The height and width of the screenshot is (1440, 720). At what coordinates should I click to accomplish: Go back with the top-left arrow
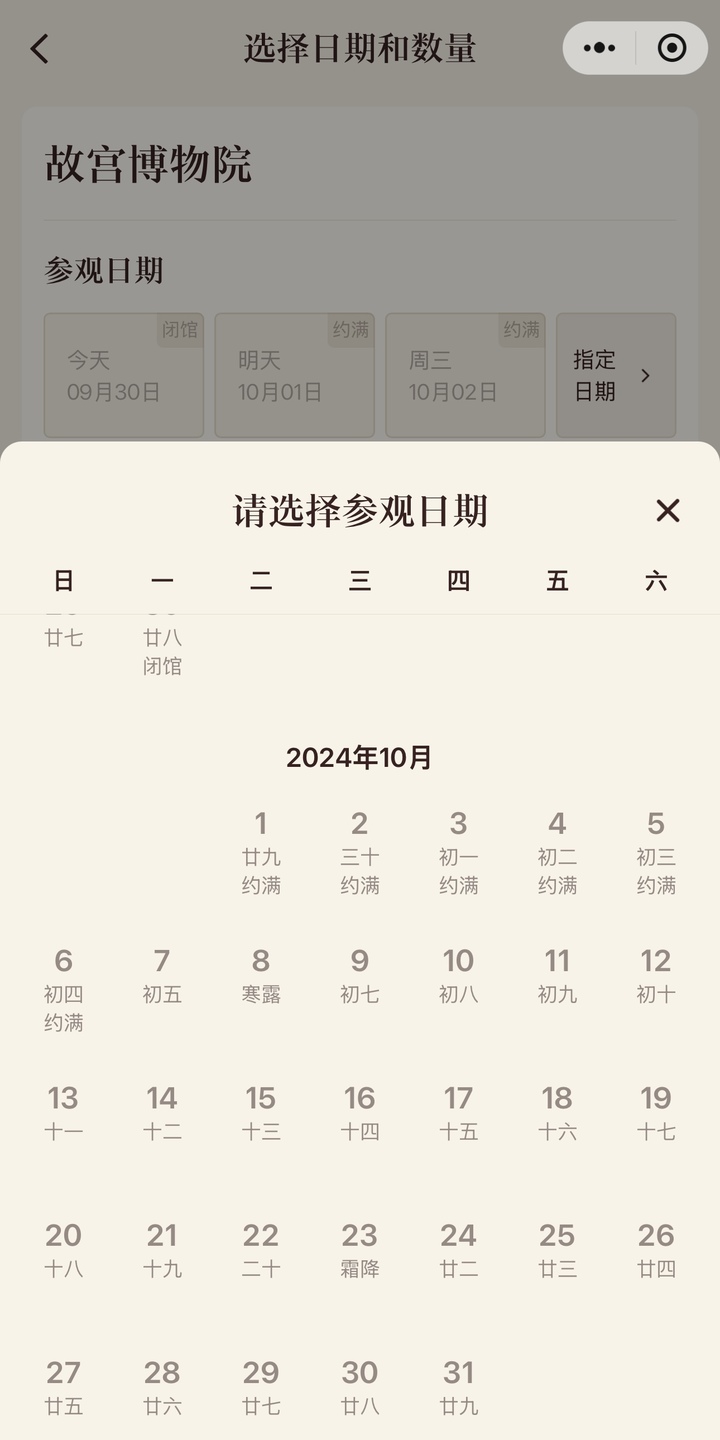(40, 49)
